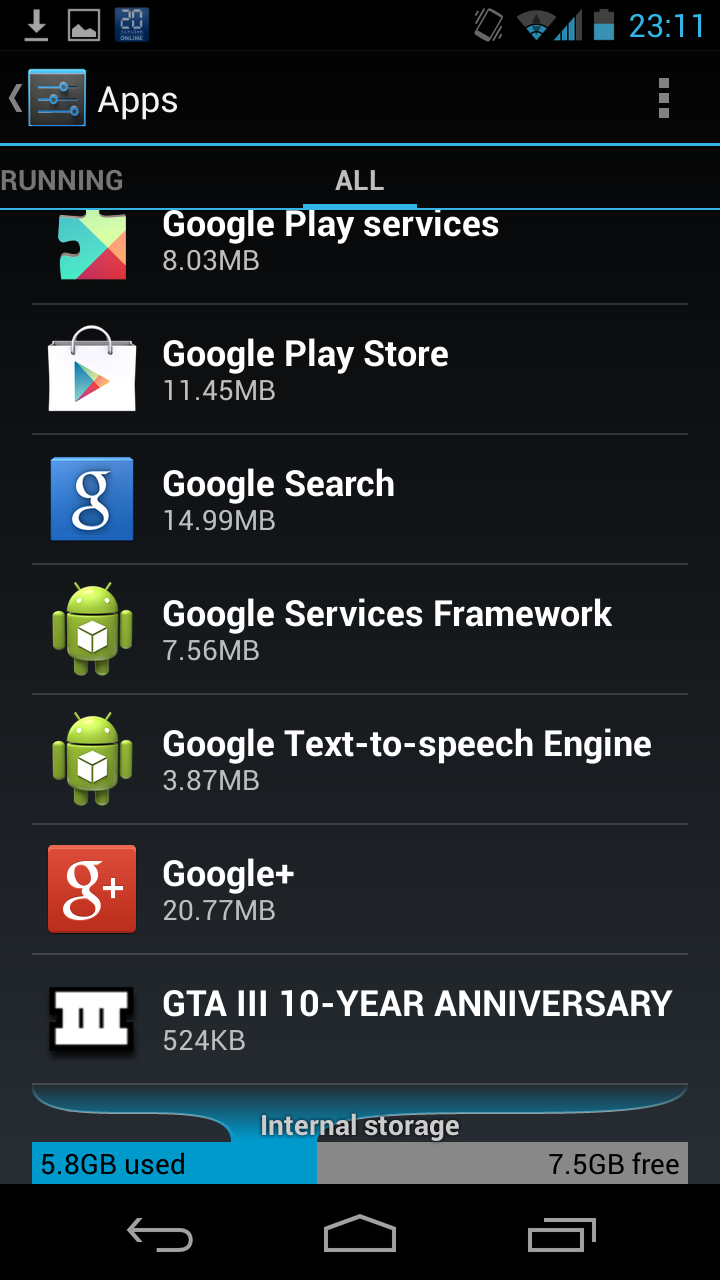Open the recent apps view
The width and height of the screenshot is (720, 1280).
click(x=561, y=1234)
